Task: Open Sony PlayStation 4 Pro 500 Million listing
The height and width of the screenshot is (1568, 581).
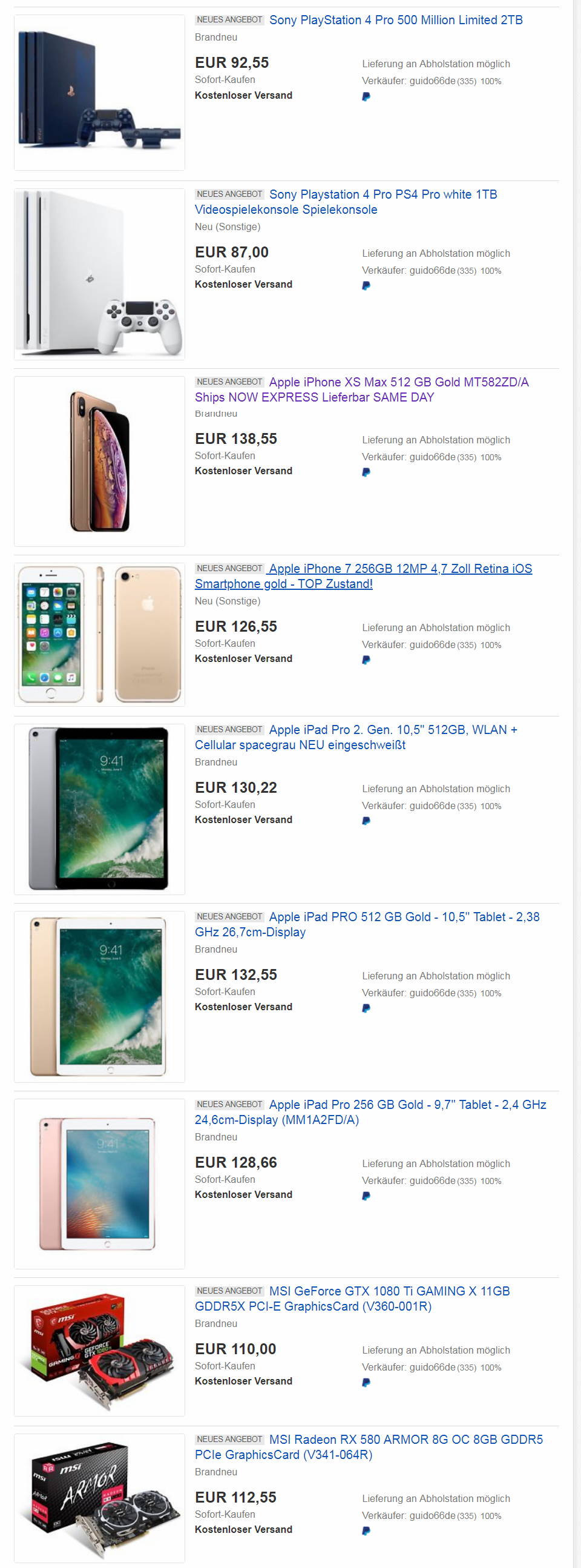Action: [395, 20]
